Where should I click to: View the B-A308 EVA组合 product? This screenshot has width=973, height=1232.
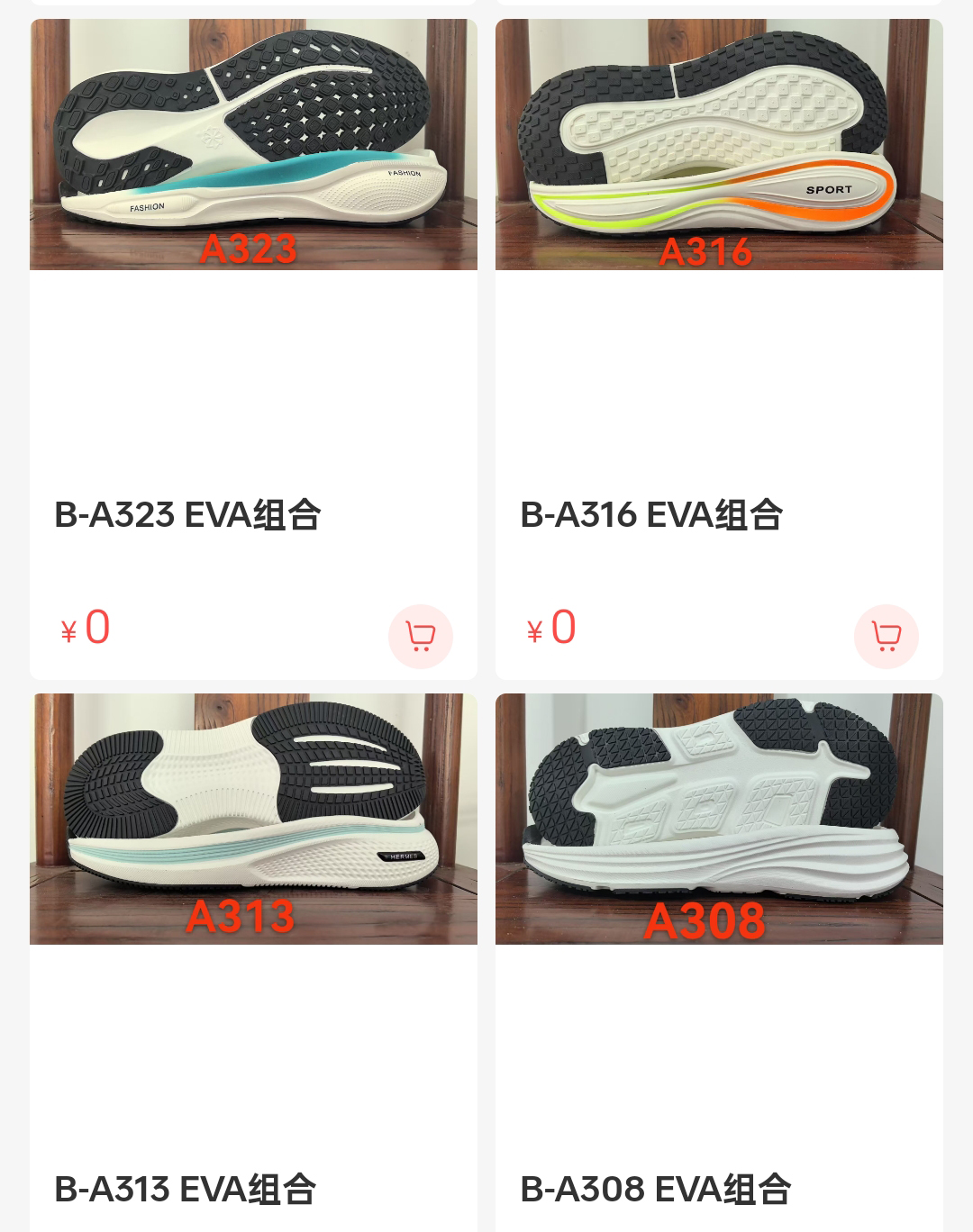(x=719, y=819)
